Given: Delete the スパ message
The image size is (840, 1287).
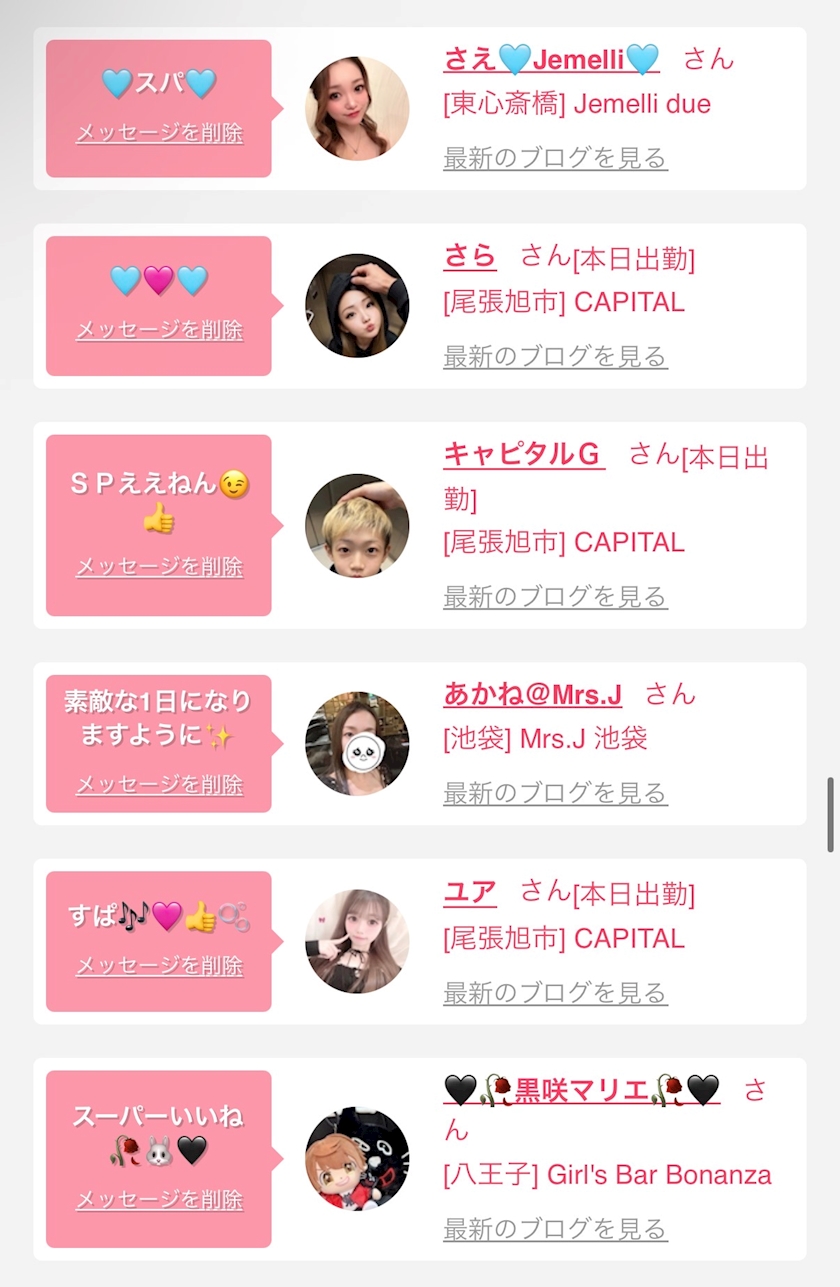Looking at the screenshot, I should pyautogui.click(x=159, y=133).
